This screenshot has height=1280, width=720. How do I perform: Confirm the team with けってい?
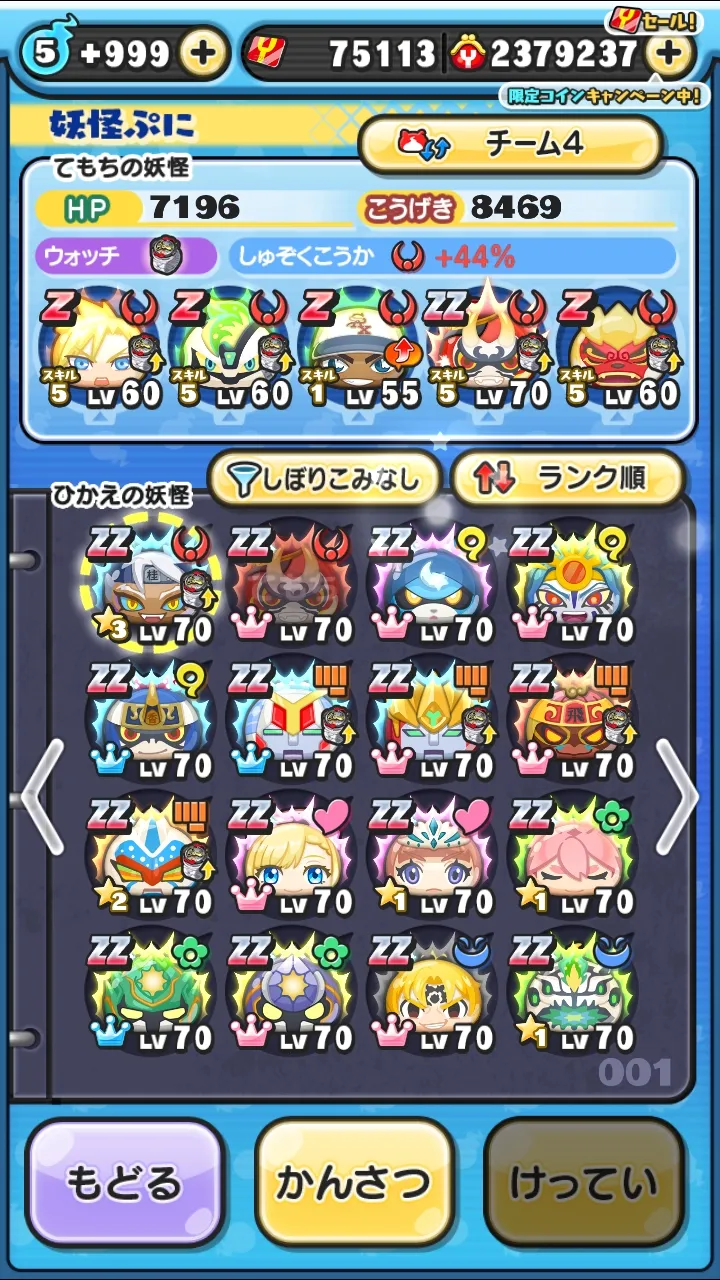coord(584,1182)
